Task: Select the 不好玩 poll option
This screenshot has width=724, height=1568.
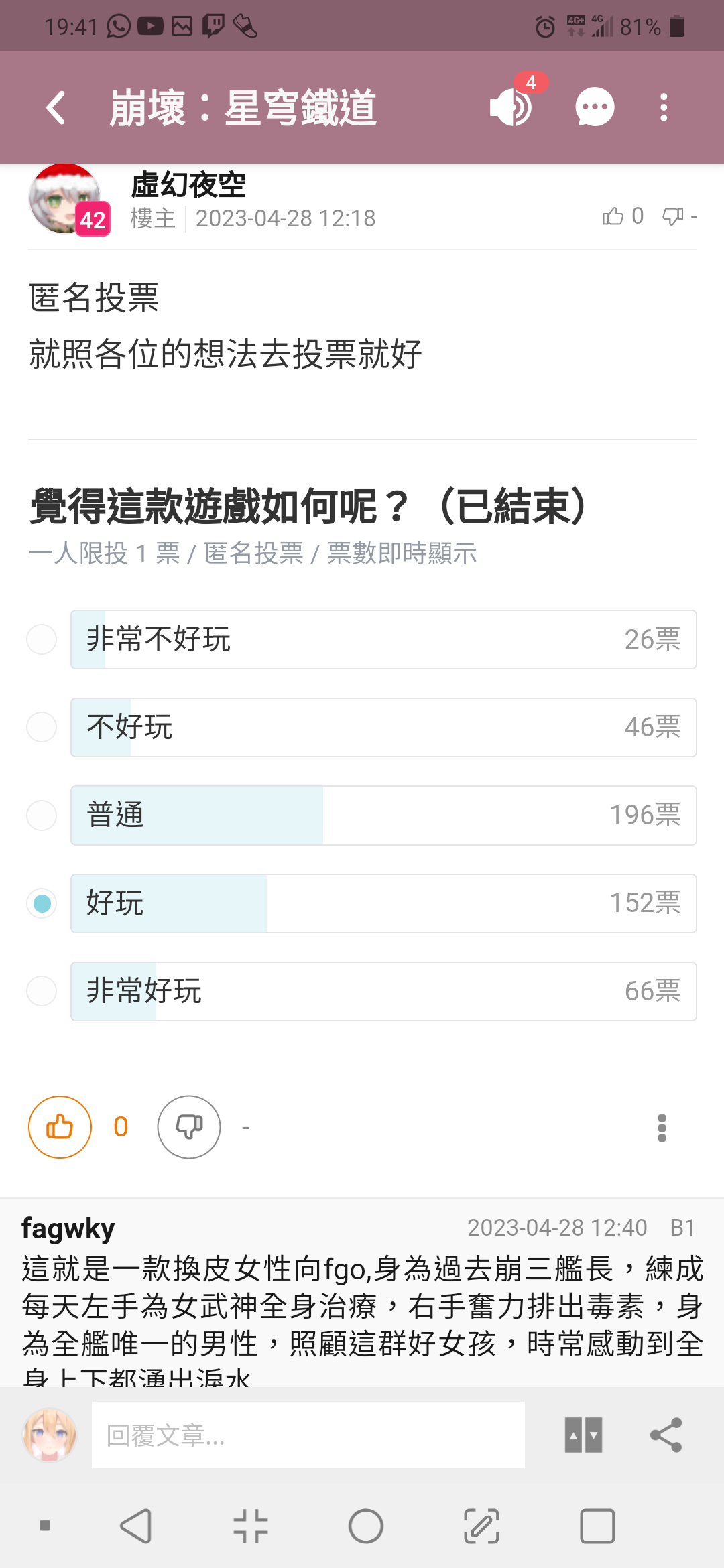Action: [383, 727]
